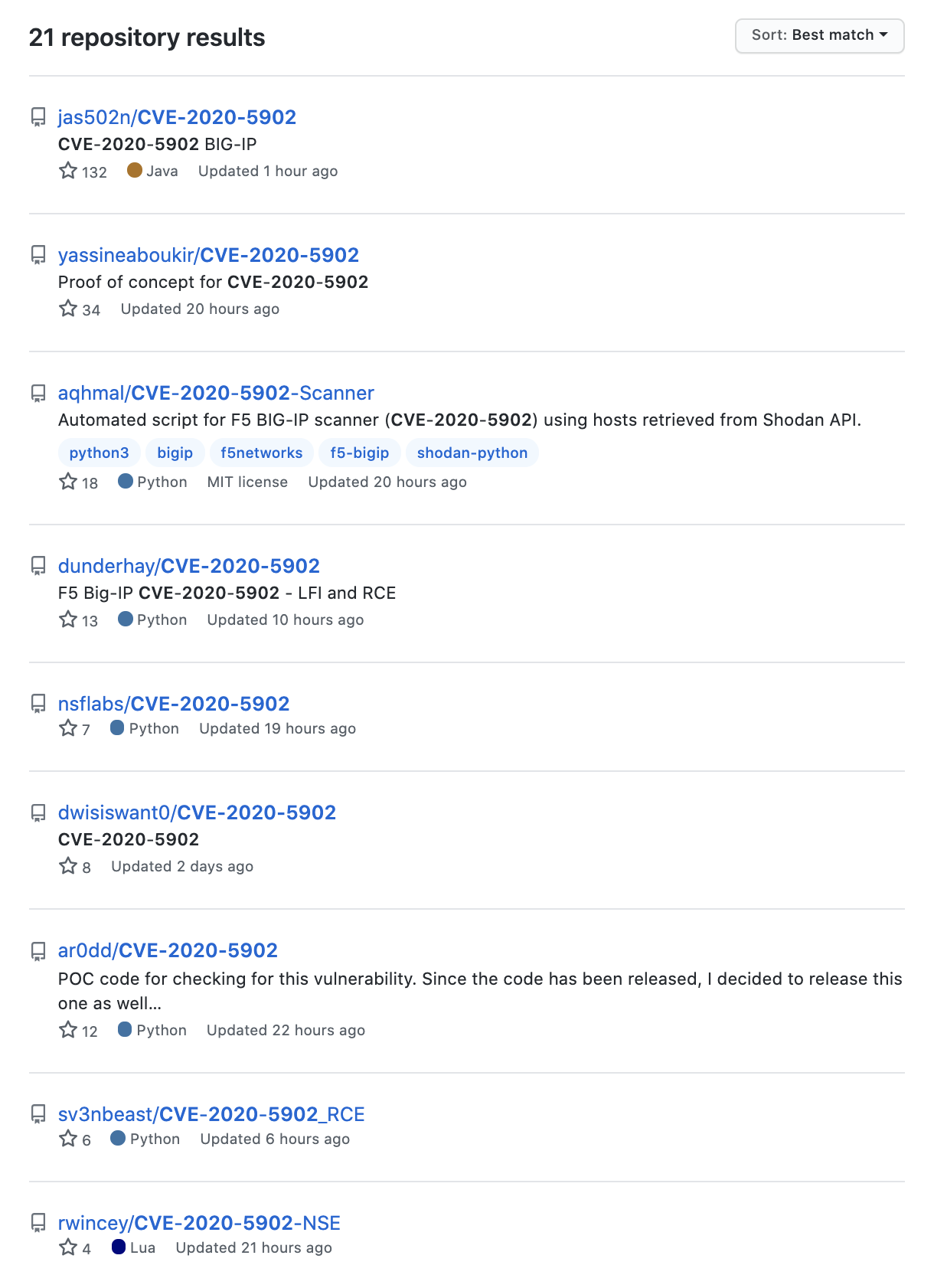Screen dimensions: 934x1288
Task: Open the jas502n/CVE-2020-5902 repository
Action: pyautogui.click(x=178, y=117)
